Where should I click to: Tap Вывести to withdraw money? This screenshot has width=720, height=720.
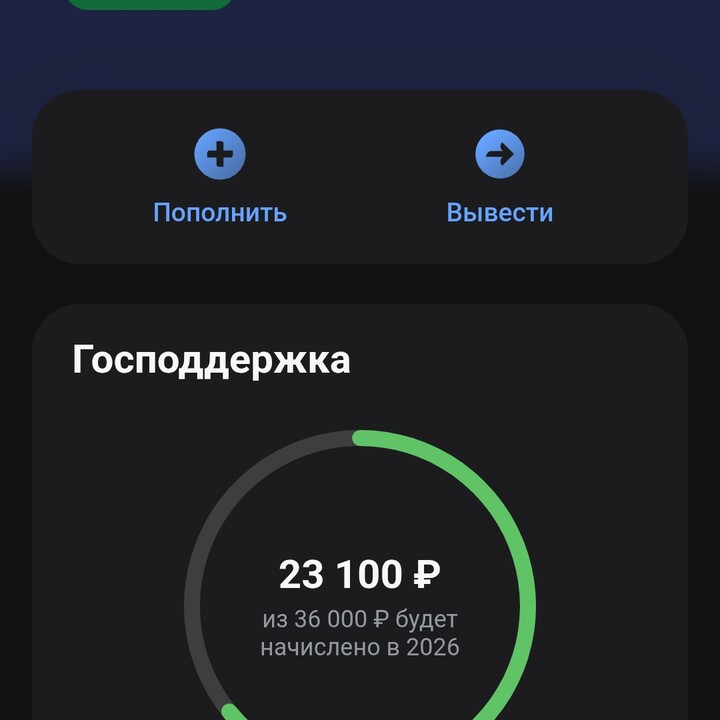[499, 178]
